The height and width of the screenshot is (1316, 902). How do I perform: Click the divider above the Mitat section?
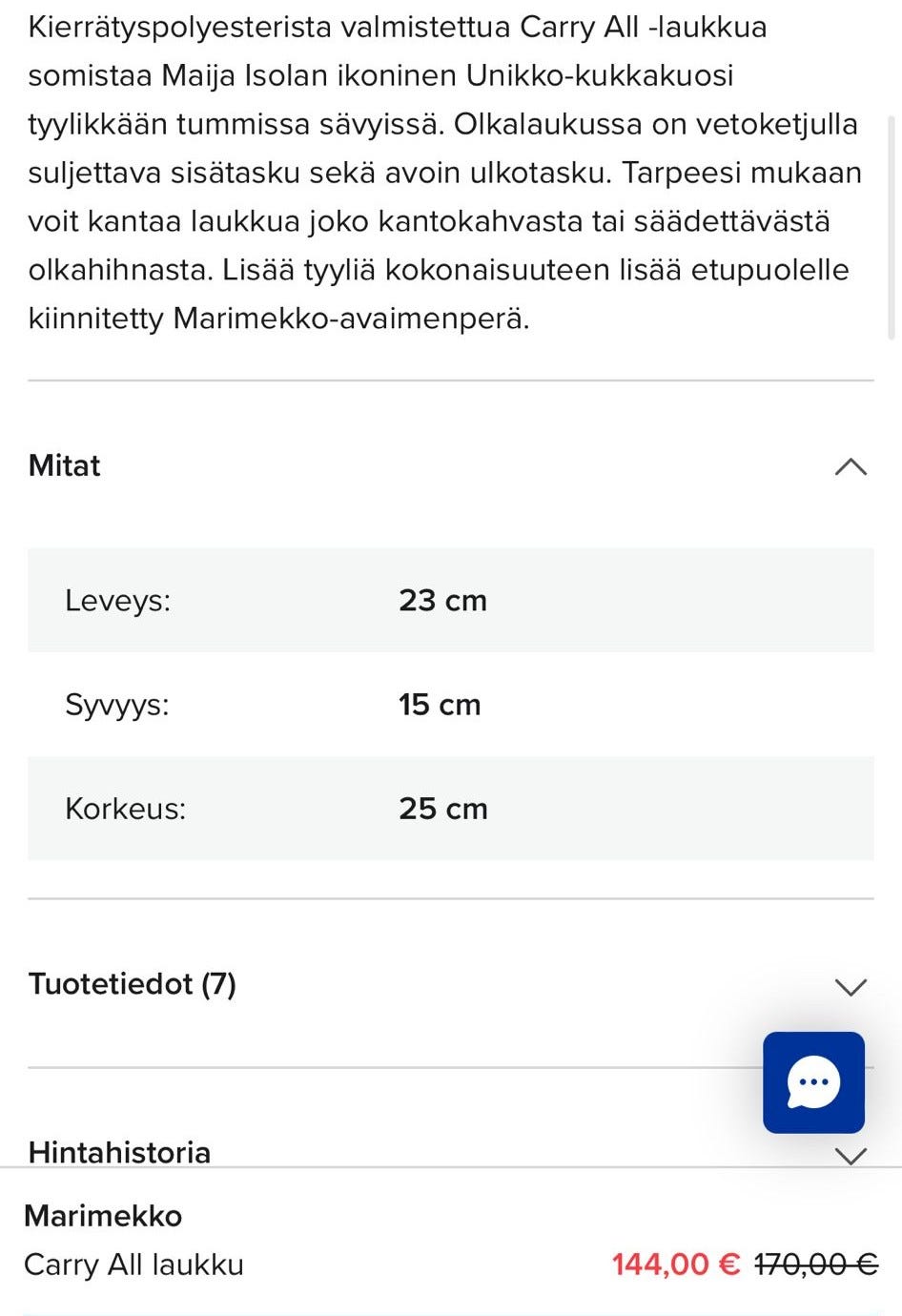point(451,380)
